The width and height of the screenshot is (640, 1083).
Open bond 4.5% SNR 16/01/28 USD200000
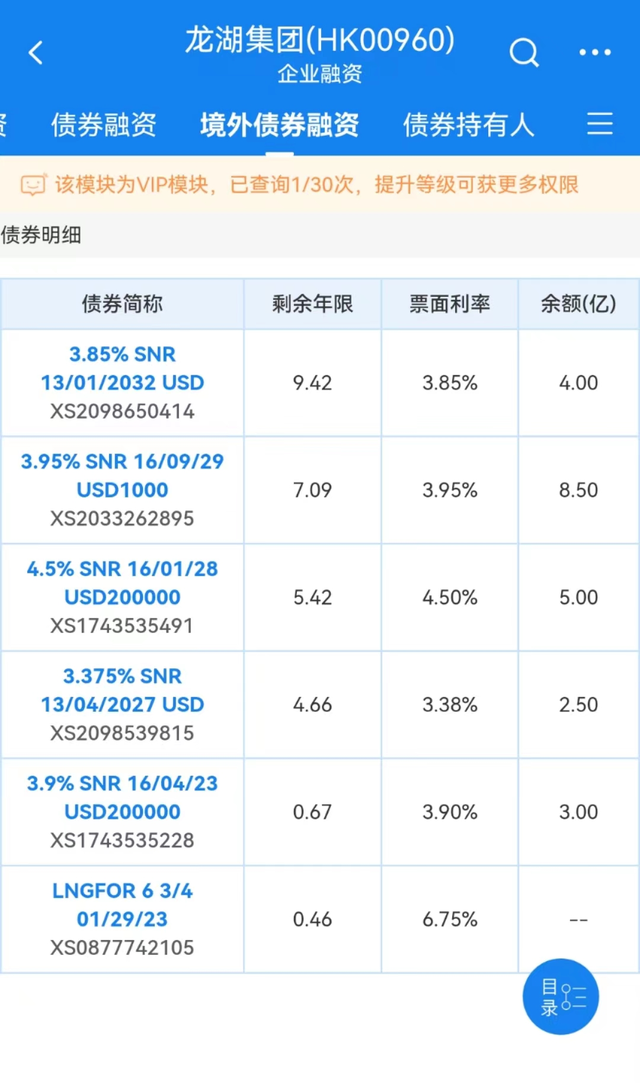tap(122, 583)
